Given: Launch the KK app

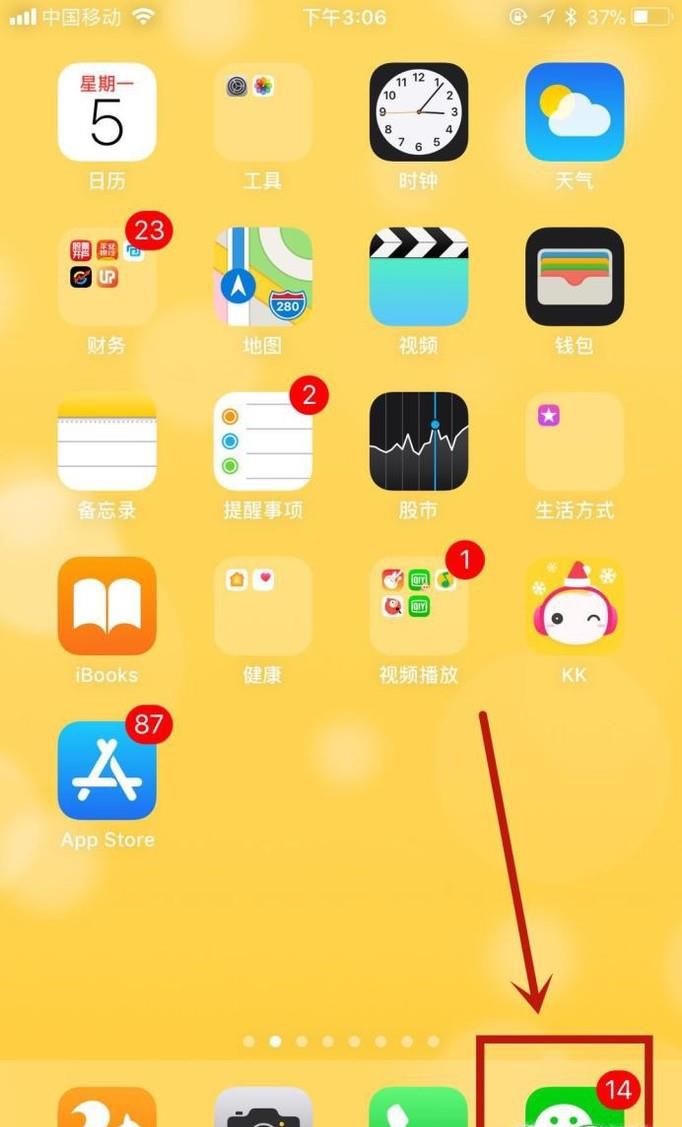Looking at the screenshot, I should (x=574, y=606).
